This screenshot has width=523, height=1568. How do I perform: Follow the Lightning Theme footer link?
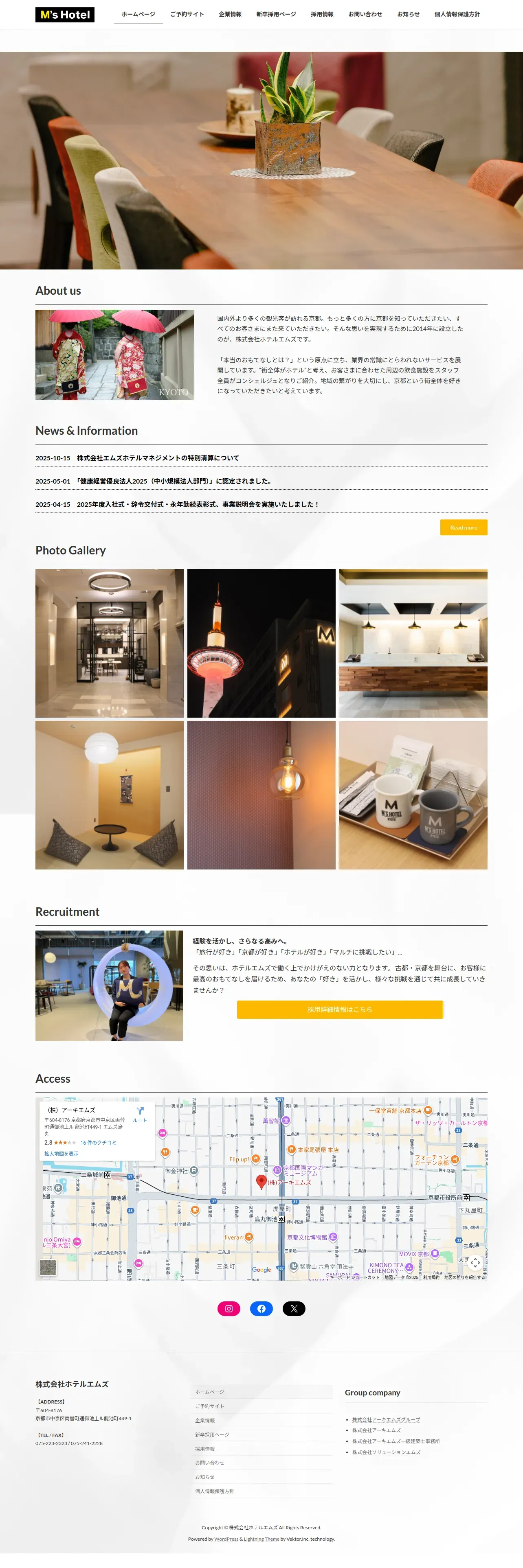(262, 1539)
